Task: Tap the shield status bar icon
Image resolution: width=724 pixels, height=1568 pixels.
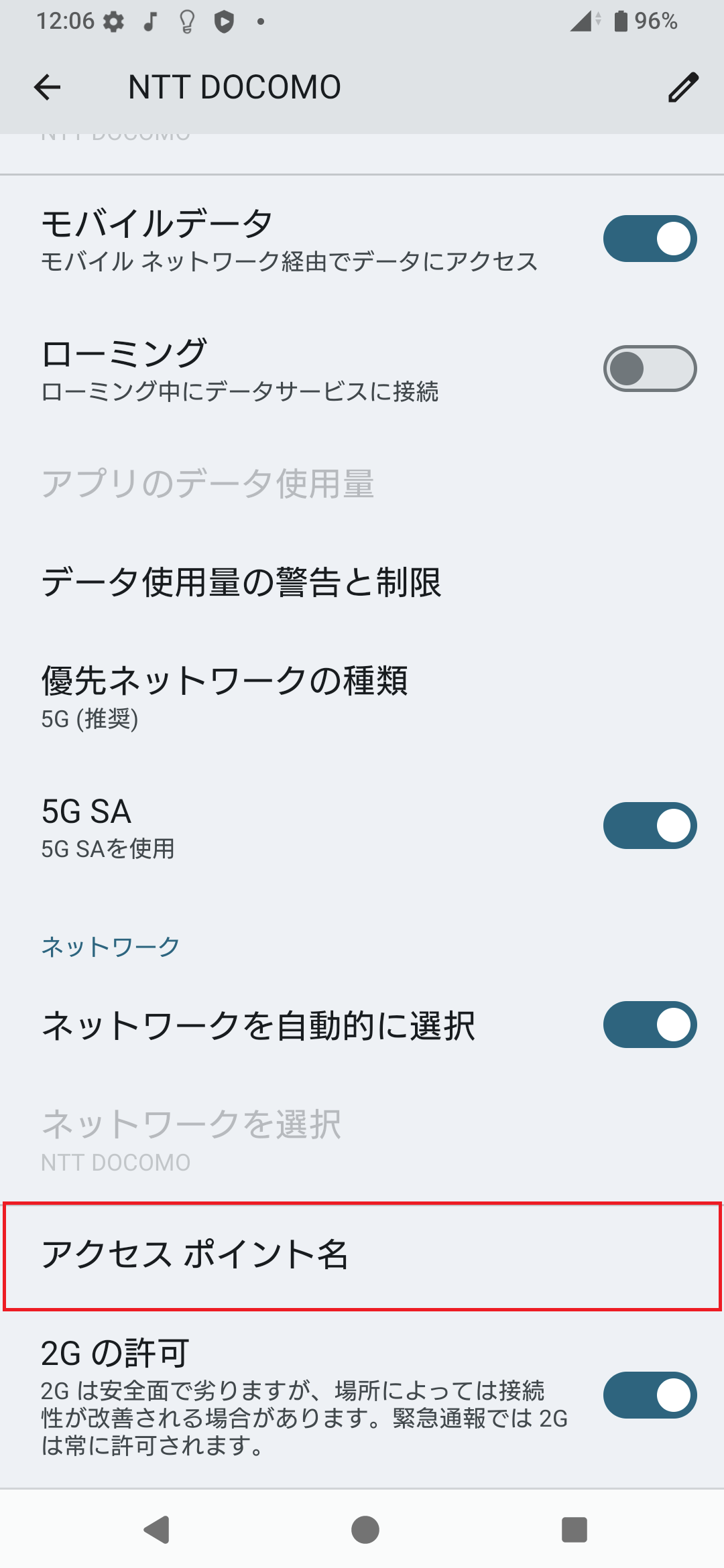Action: point(224,21)
